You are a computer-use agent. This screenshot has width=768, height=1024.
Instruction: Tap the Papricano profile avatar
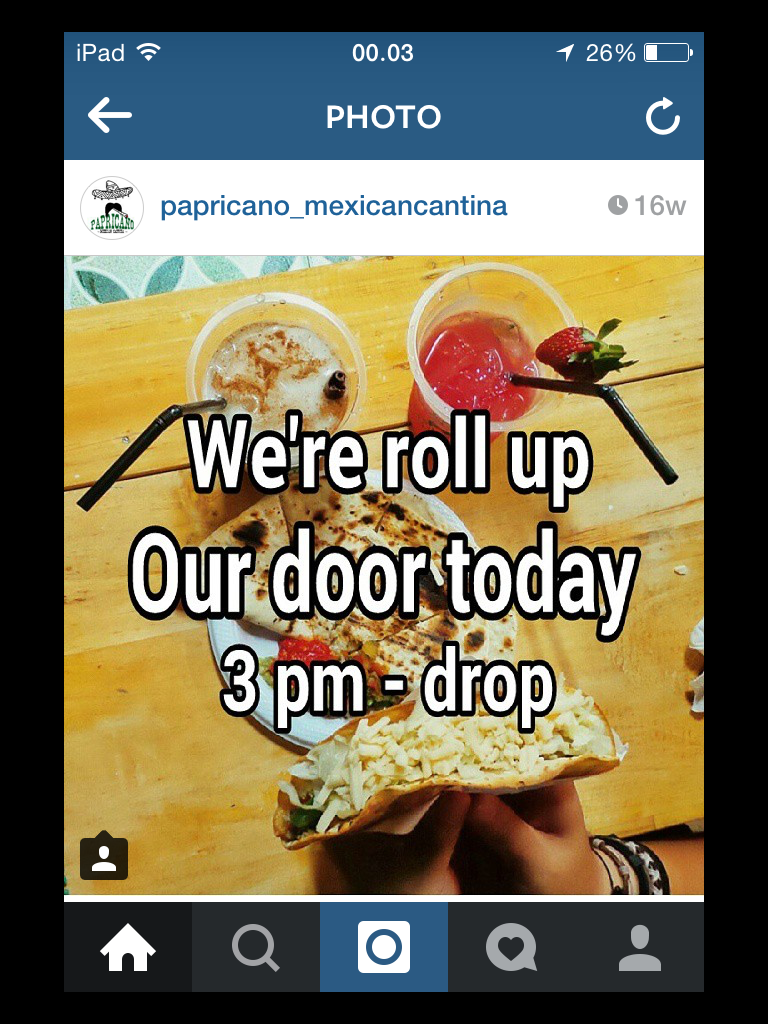pos(112,207)
